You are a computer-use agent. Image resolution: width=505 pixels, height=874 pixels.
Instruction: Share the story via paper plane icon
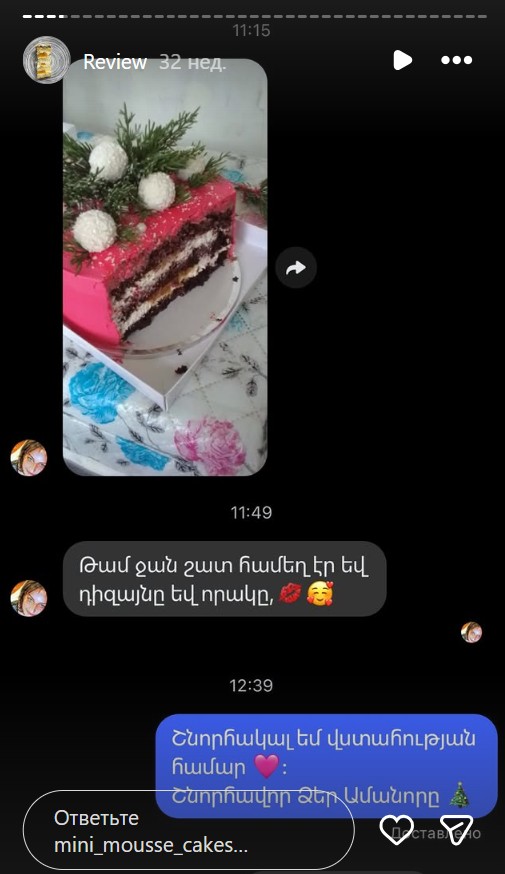pos(457,829)
